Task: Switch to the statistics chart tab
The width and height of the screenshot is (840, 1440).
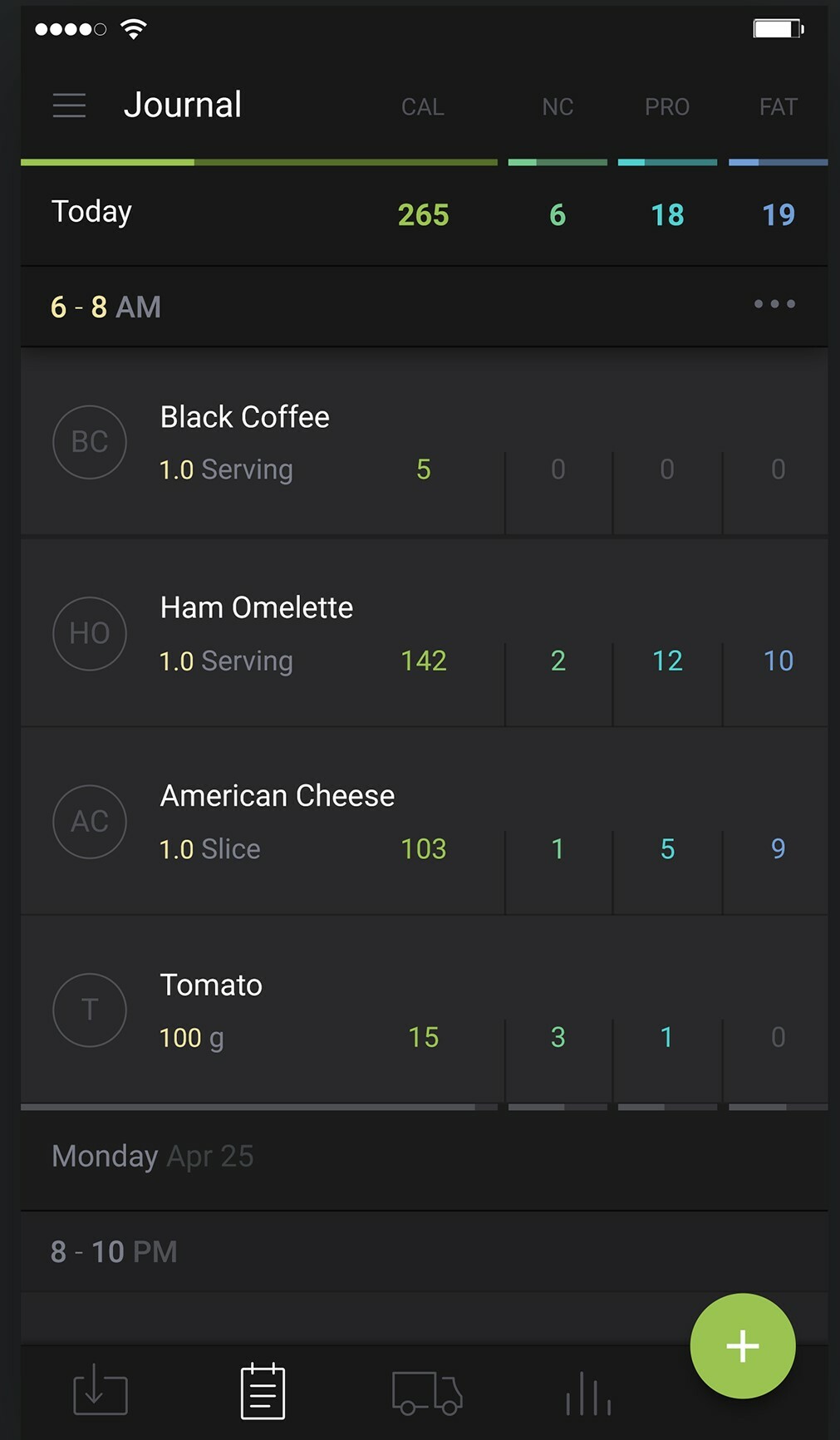Action: (588, 1393)
